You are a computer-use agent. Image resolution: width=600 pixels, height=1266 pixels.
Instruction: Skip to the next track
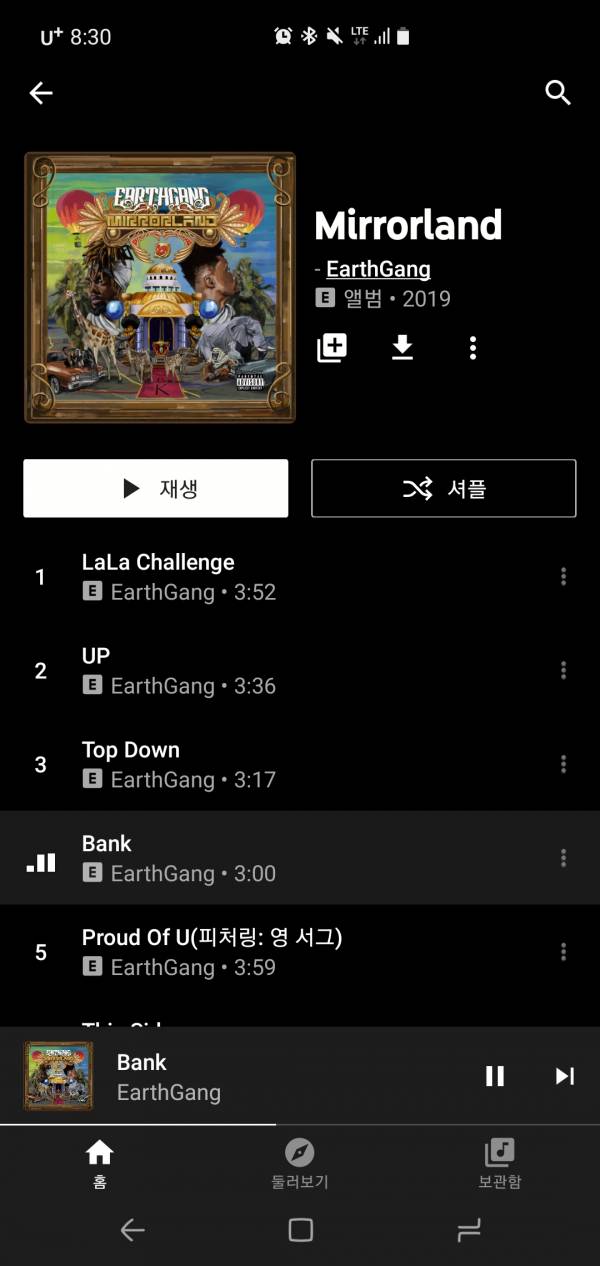pyautogui.click(x=565, y=1076)
